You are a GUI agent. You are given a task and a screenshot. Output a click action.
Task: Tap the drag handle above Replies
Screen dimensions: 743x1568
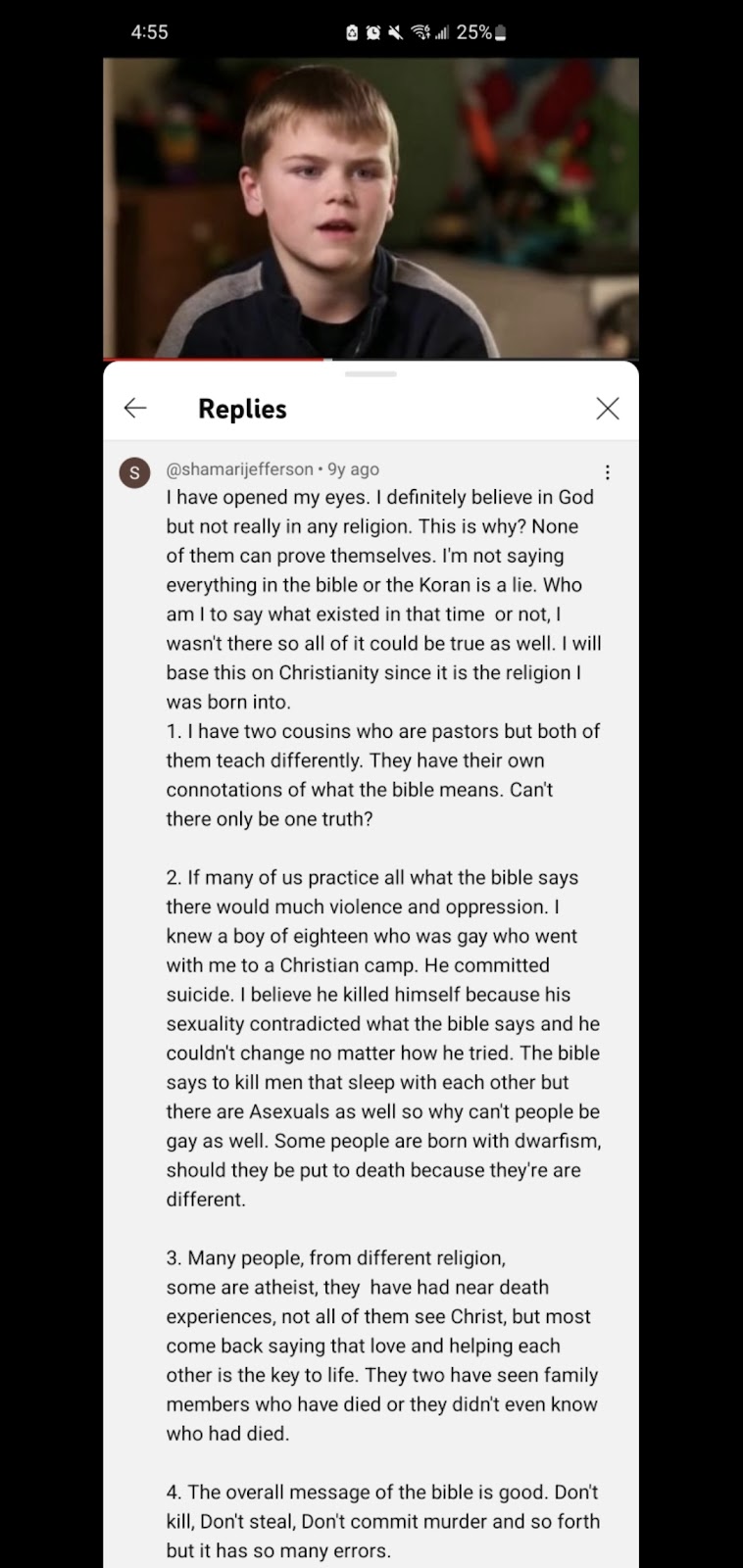[x=371, y=374]
